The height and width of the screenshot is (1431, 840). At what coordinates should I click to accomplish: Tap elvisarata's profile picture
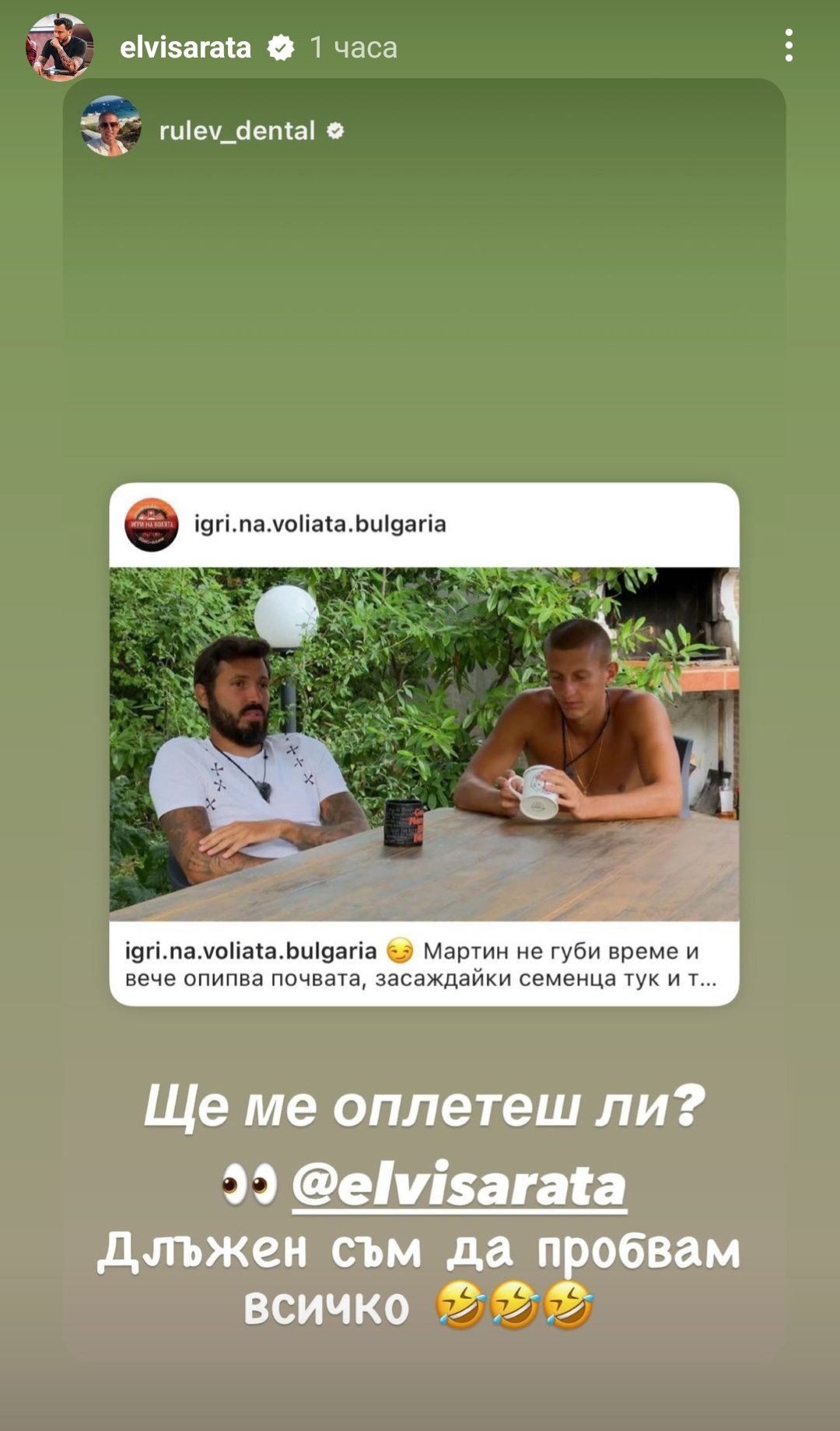(60, 47)
